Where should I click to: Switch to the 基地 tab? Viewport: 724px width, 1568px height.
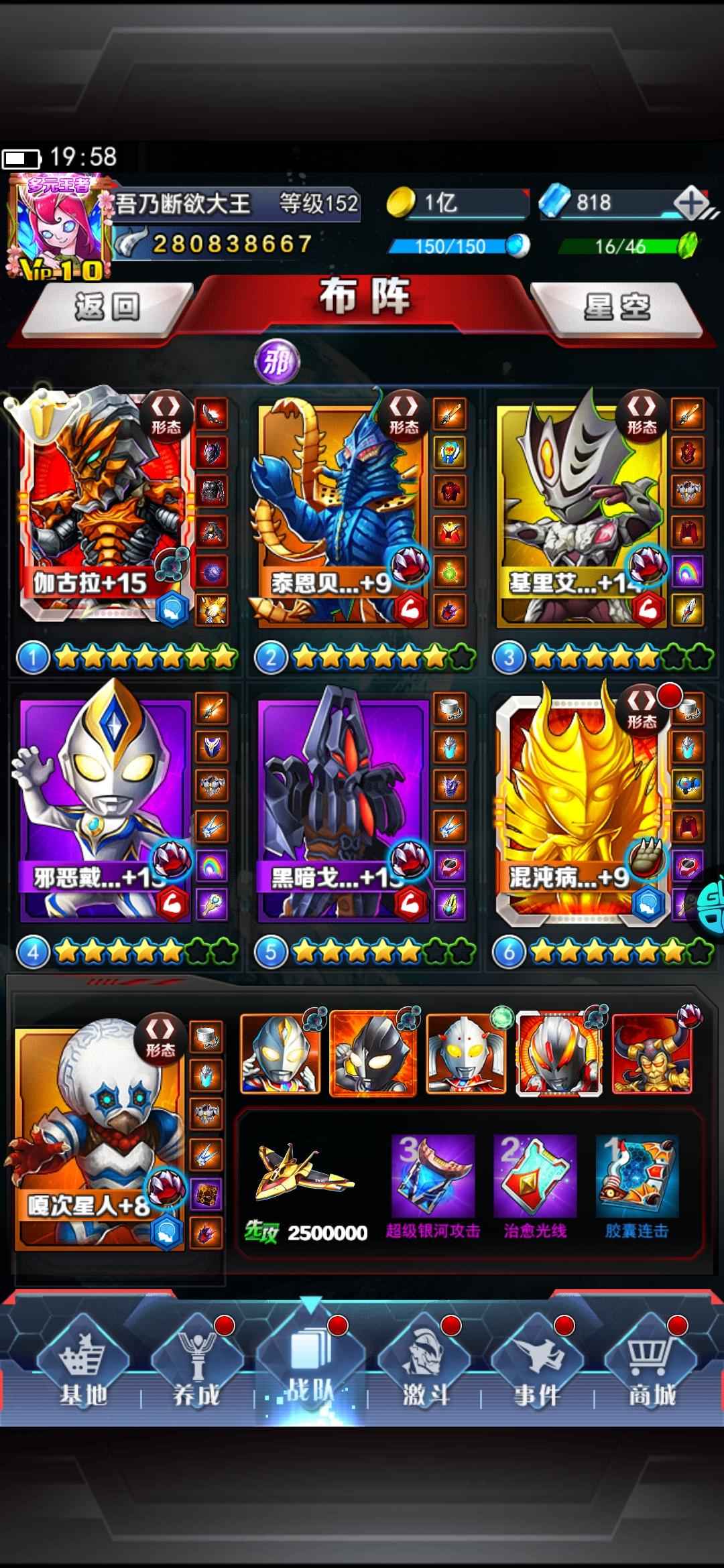pyautogui.click(x=83, y=1367)
